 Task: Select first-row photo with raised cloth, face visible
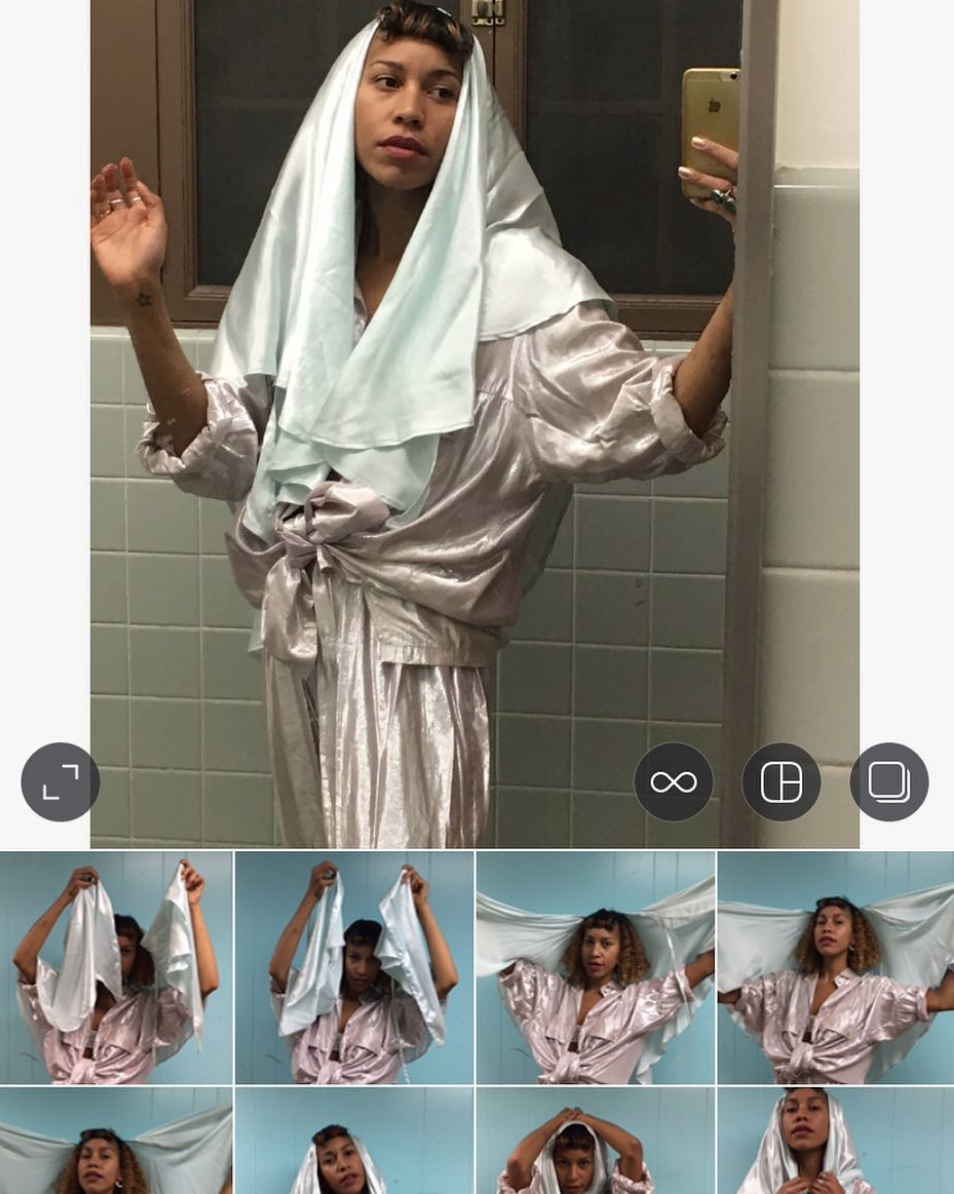tap(354, 967)
